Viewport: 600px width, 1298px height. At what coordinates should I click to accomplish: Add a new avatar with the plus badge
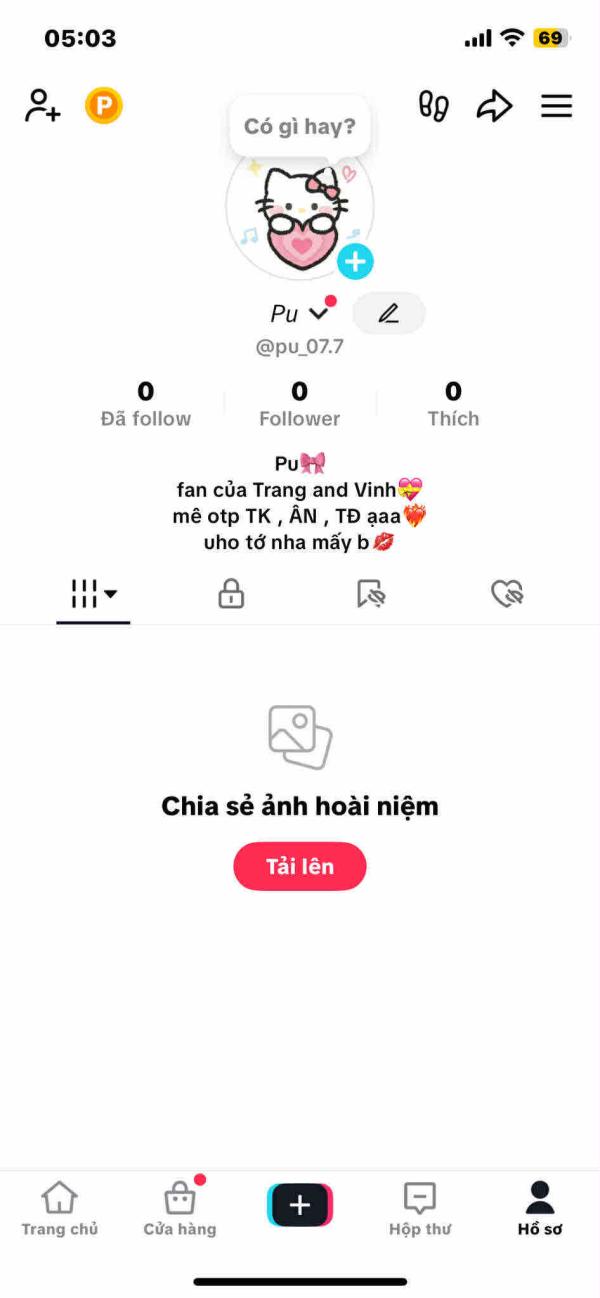(x=355, y=261)
